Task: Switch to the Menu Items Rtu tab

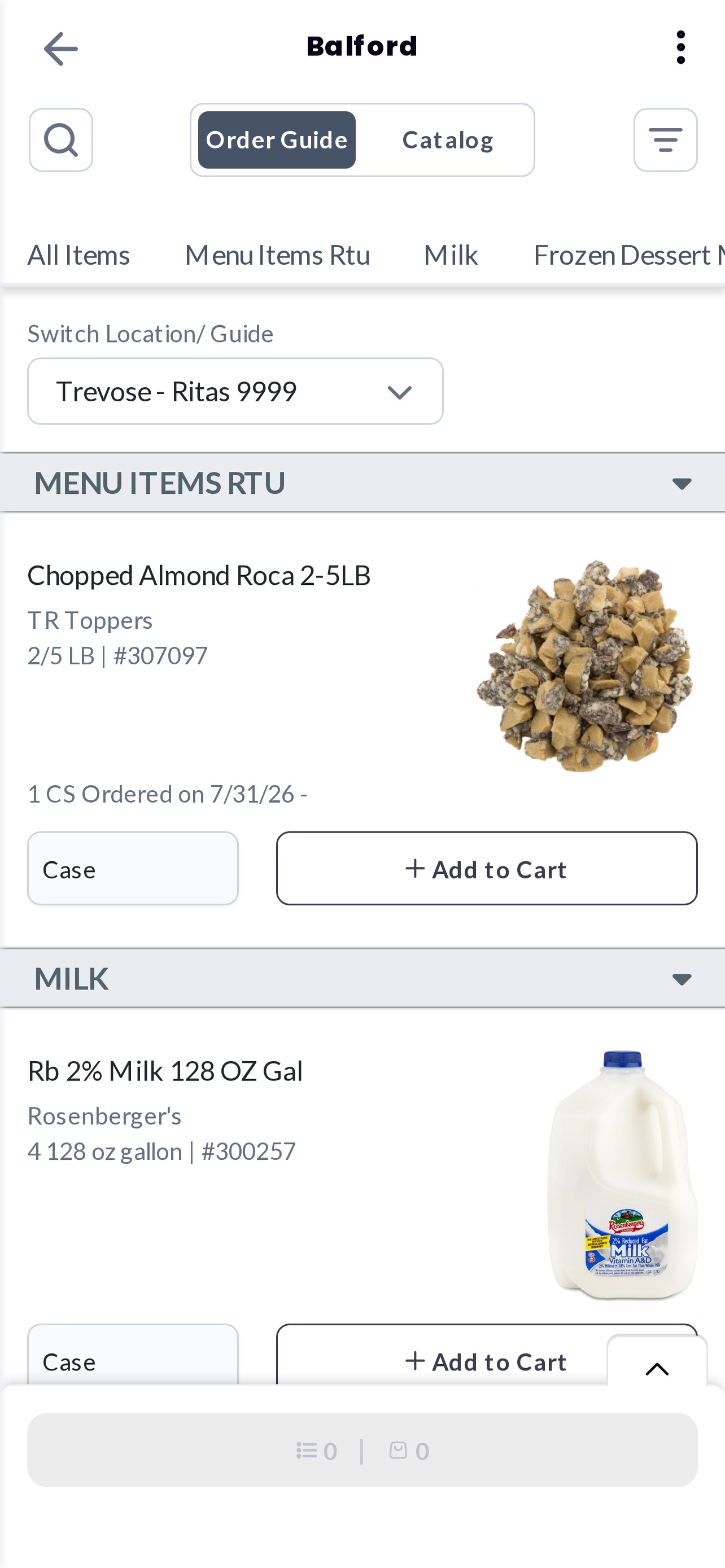Action: click(278, 255)
